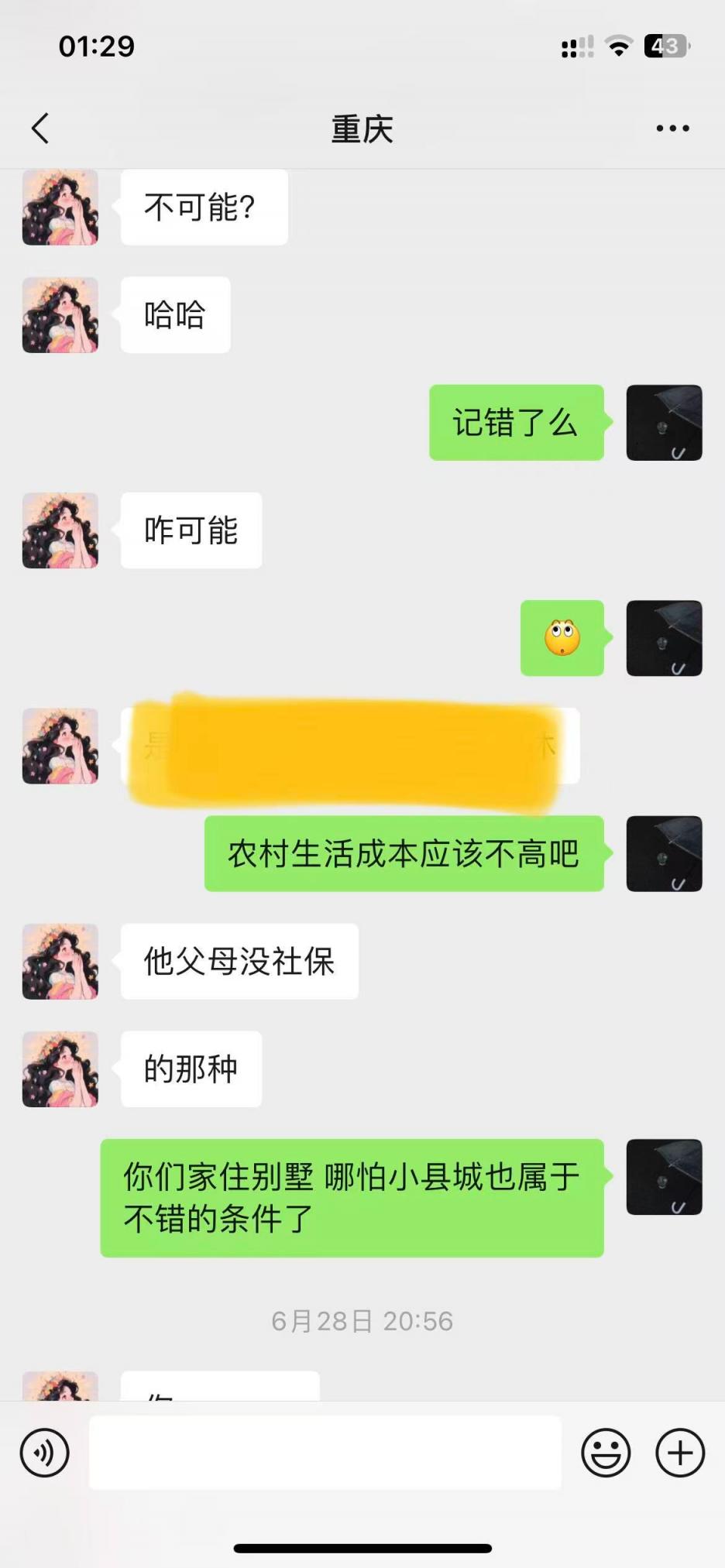Go back to the chat list

(x=40, y=129)
